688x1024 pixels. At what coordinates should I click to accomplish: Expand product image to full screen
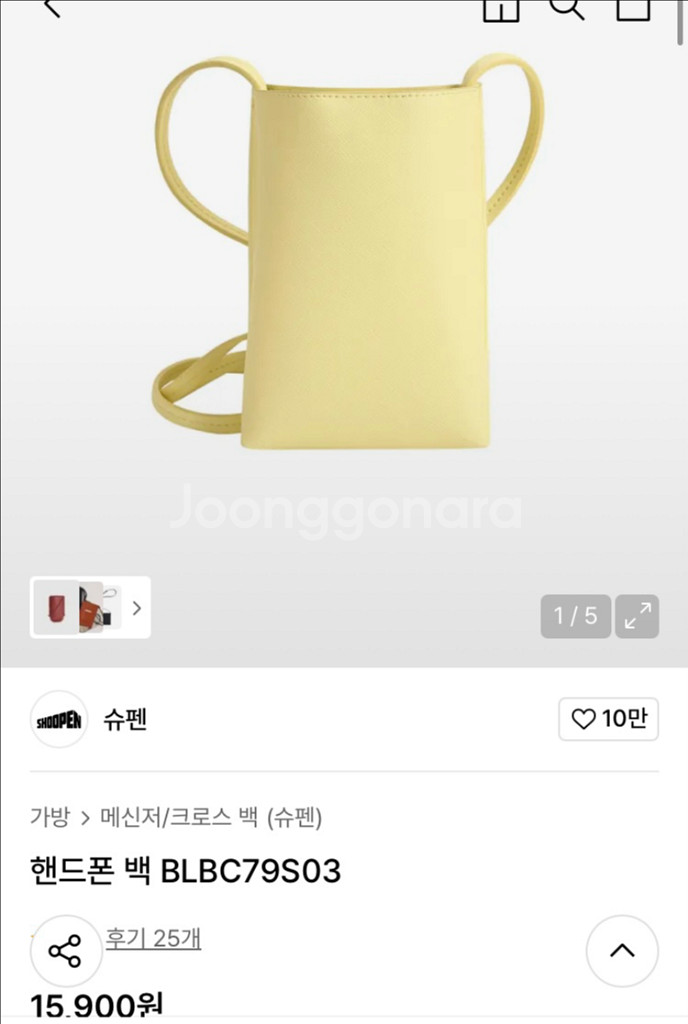coord(636,616)
